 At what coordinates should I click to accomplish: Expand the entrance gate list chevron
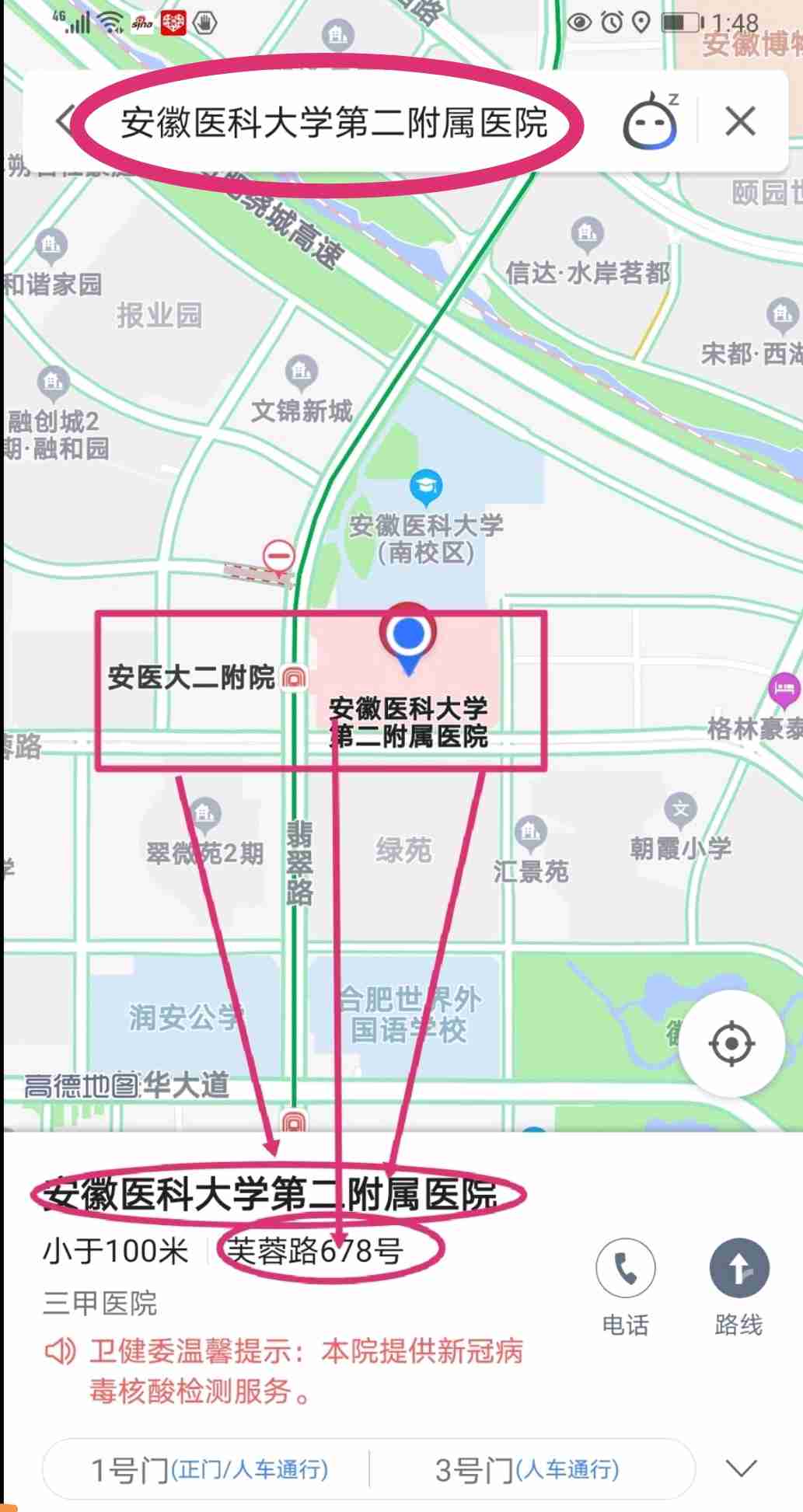[x=740, y=1468]
